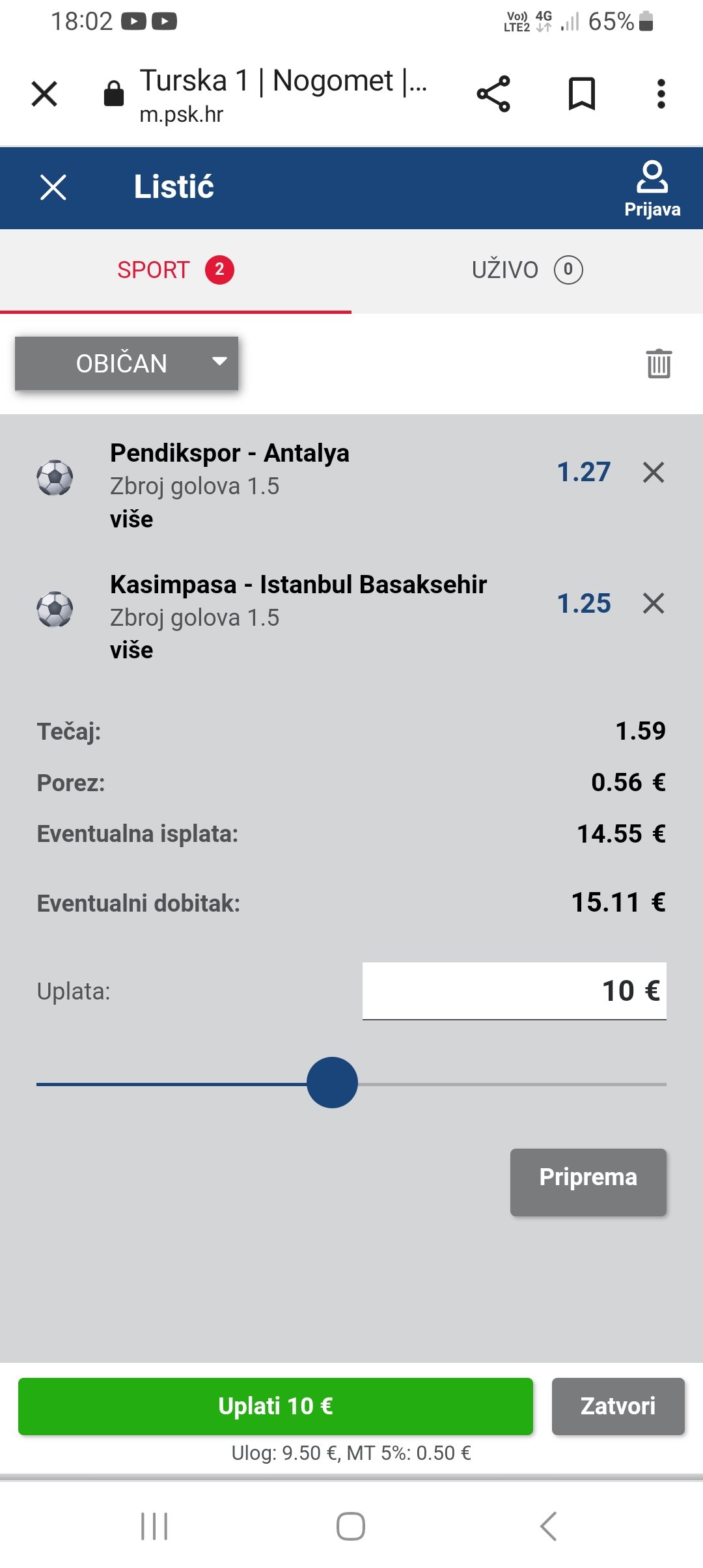The image size is (703, 1568).
Task: Tap the Zatvori button
Action: click(618, 1406)
